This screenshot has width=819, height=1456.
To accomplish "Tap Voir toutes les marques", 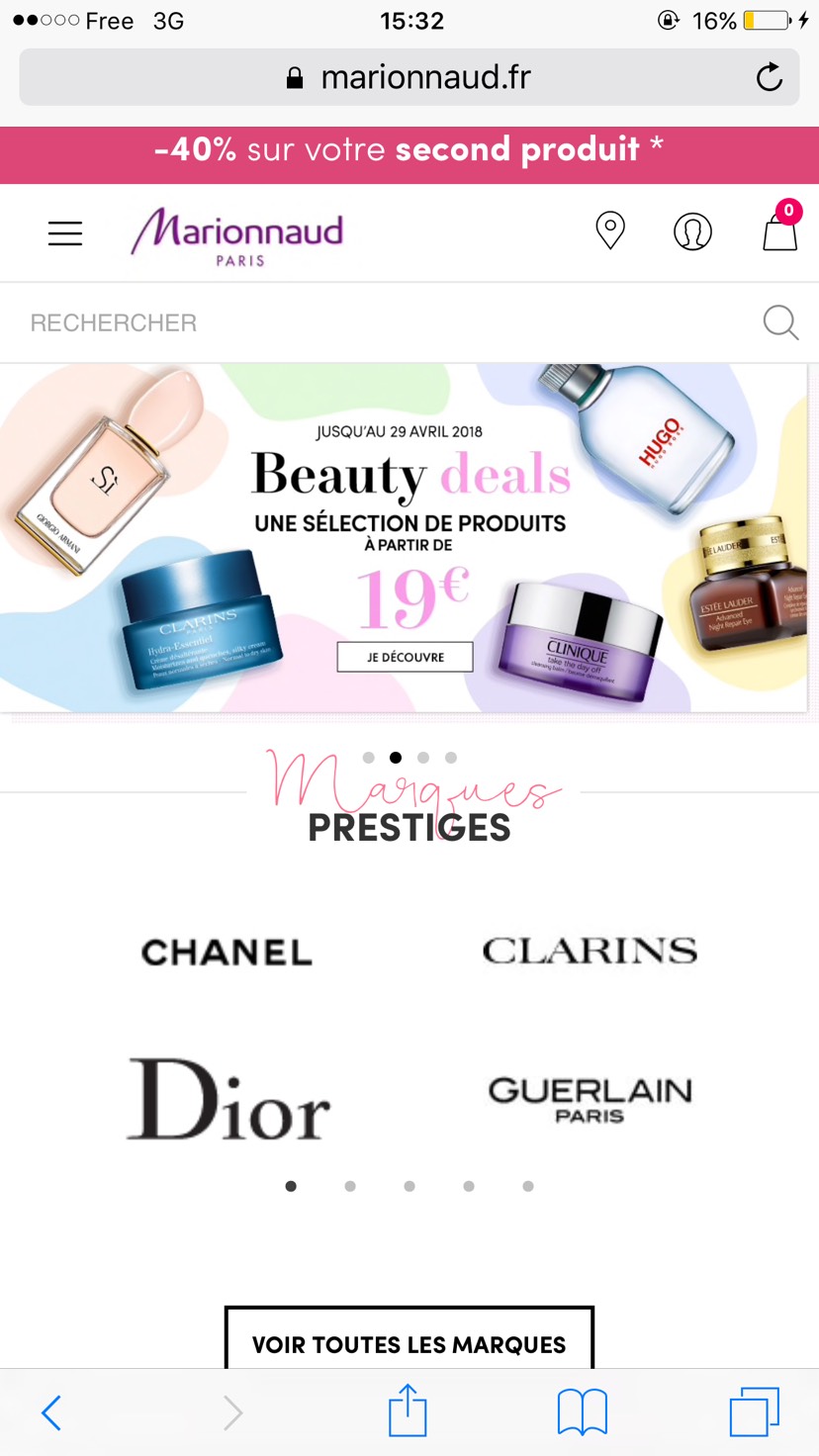I will [409, 1343].
